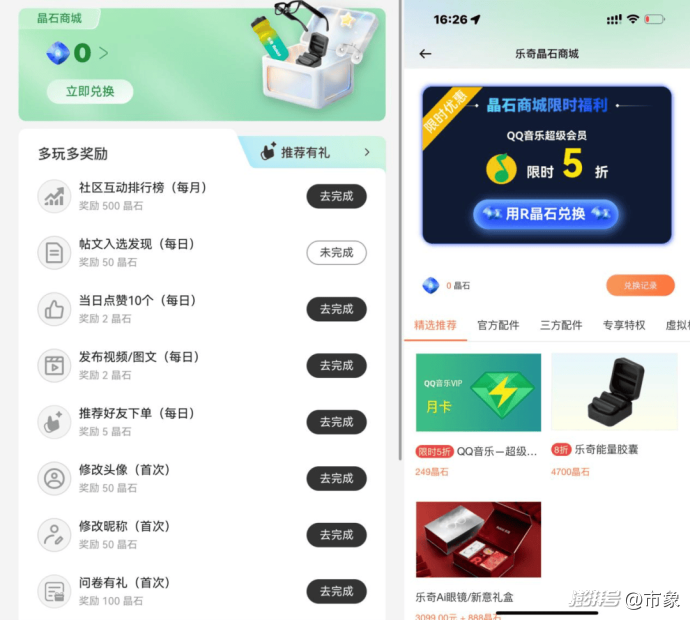Tap 未完成 for 帖文入选发现
Image resolution: width=690 pixels, height=620 pixels.
tap(337, 253)
